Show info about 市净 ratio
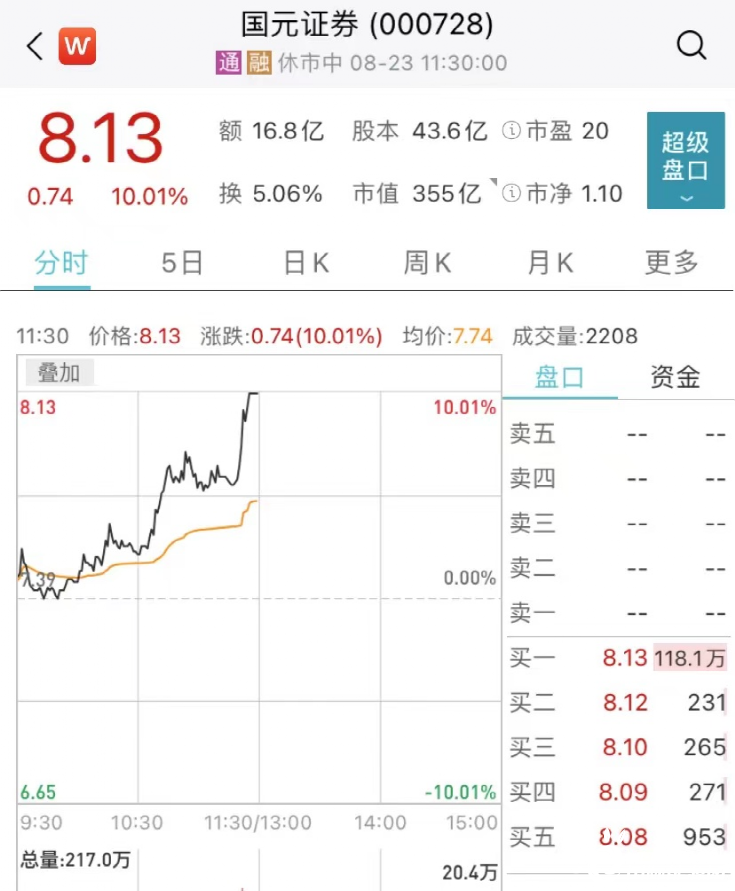Image resolution: width=735 pixels, height=891 pixels. 512,193
